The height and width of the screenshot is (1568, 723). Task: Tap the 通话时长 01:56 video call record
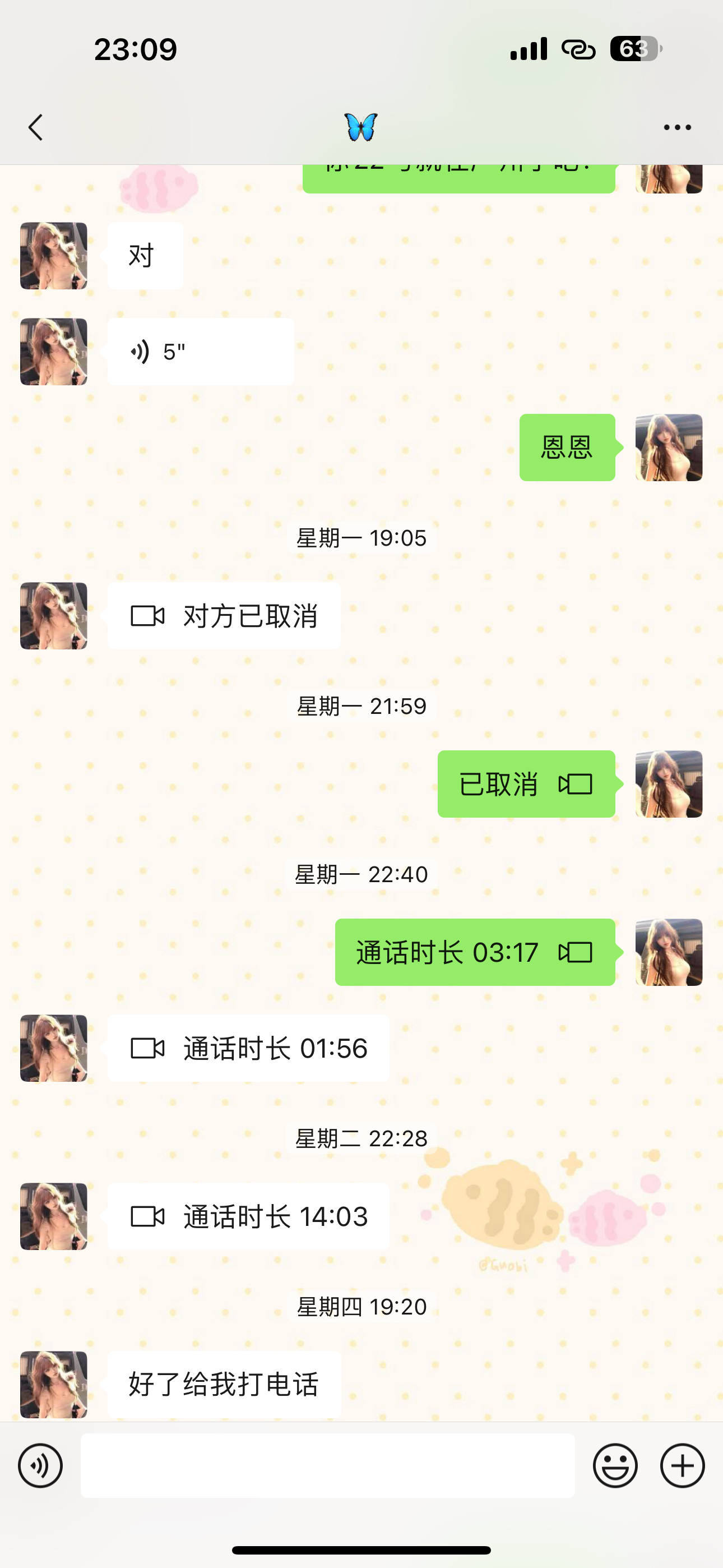point(248,1048)
